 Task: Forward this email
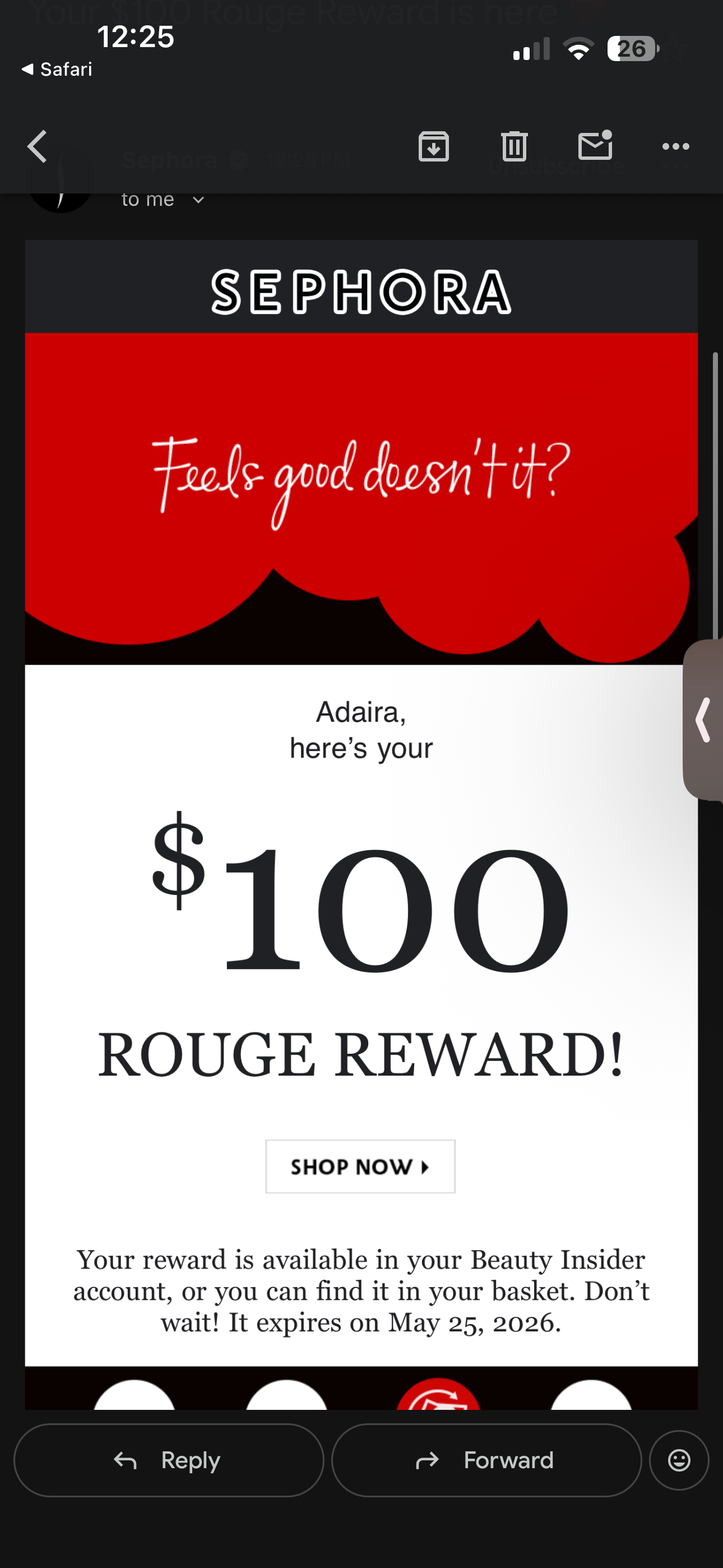pos(486,1460)
